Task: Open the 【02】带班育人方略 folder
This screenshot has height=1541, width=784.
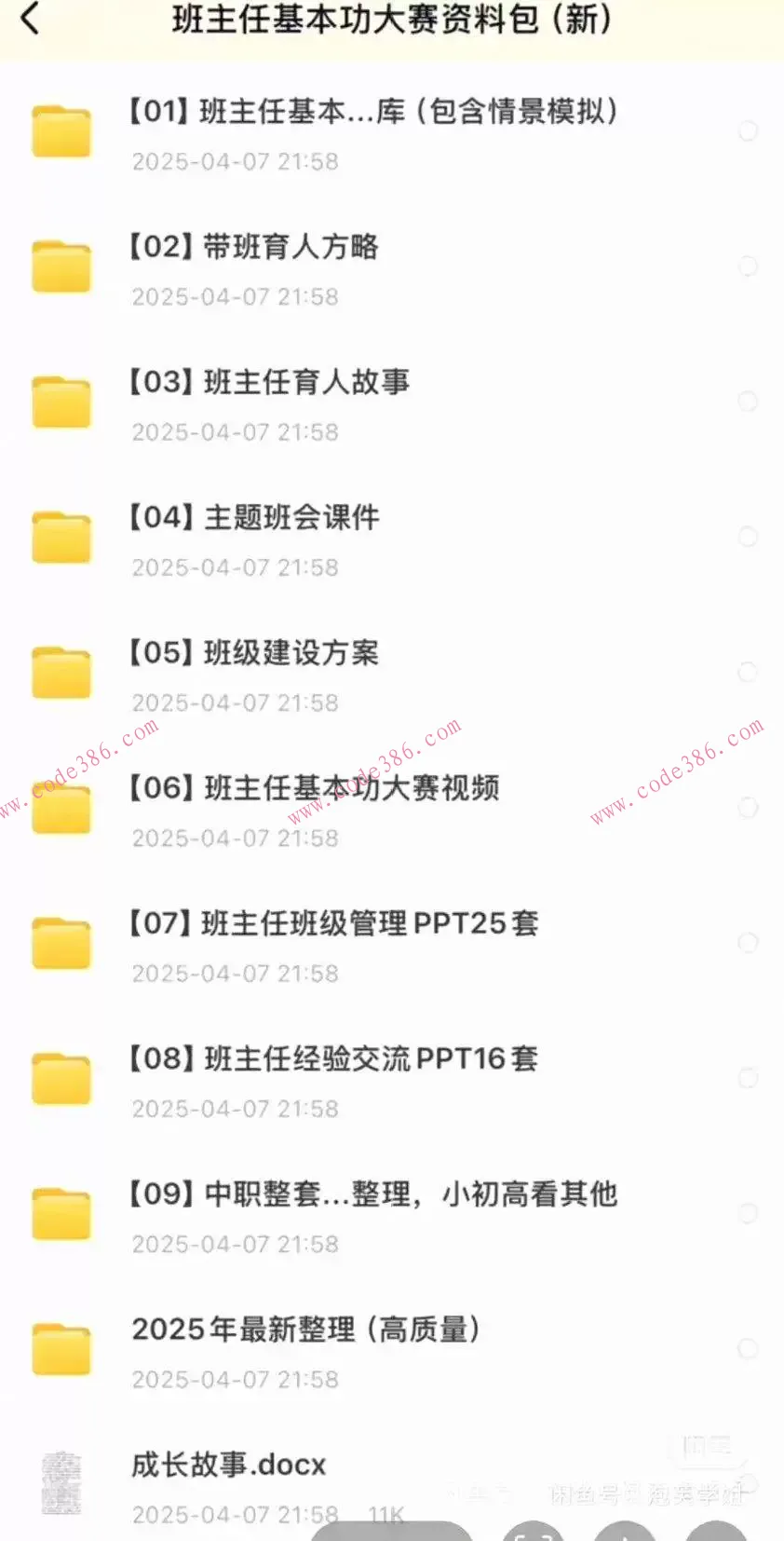Action: click(253, 248)
